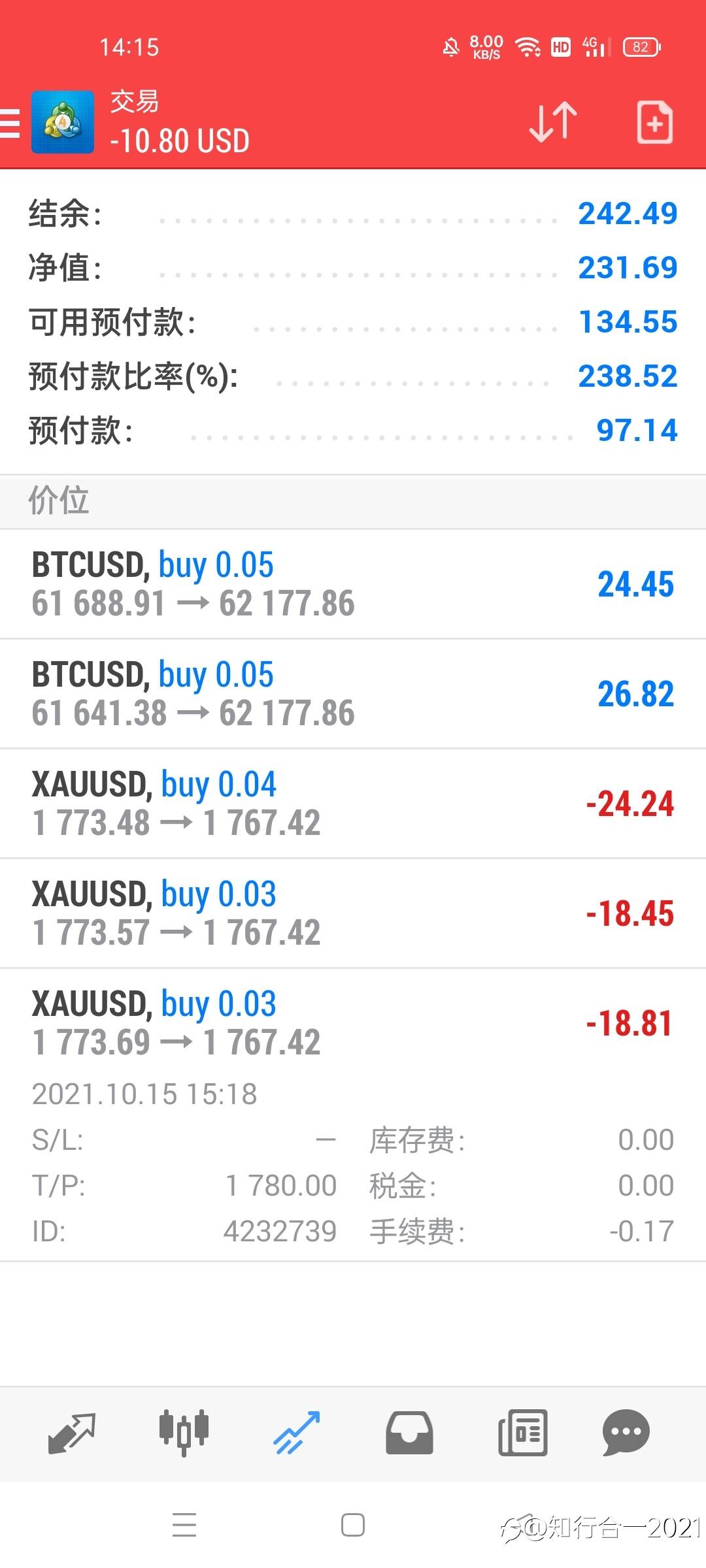Open the BTCUSD position opened at 61 688.91

(x=353, y=584)
